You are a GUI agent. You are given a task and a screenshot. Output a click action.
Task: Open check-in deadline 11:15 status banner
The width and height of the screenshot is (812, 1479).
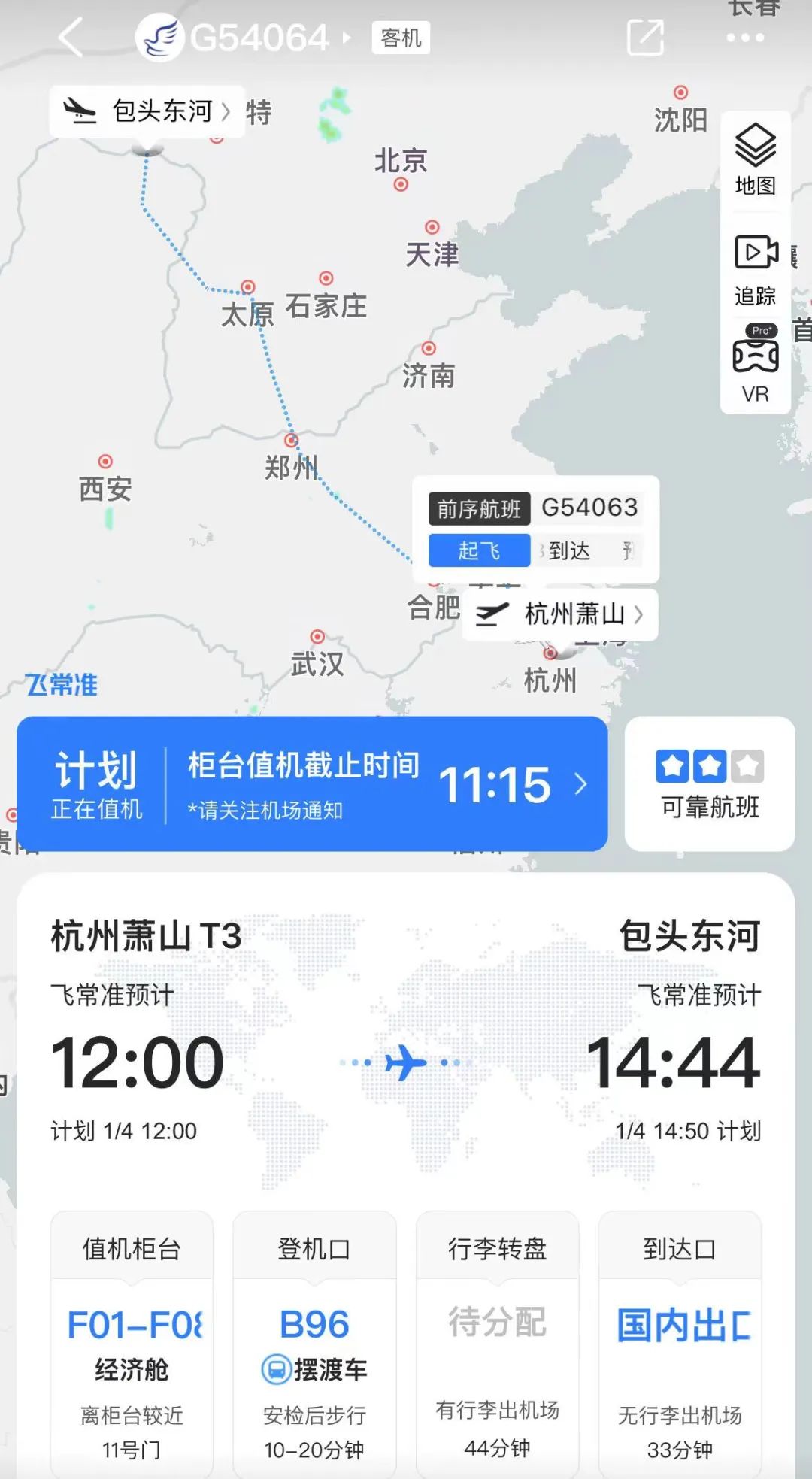(x=312, y=784)
